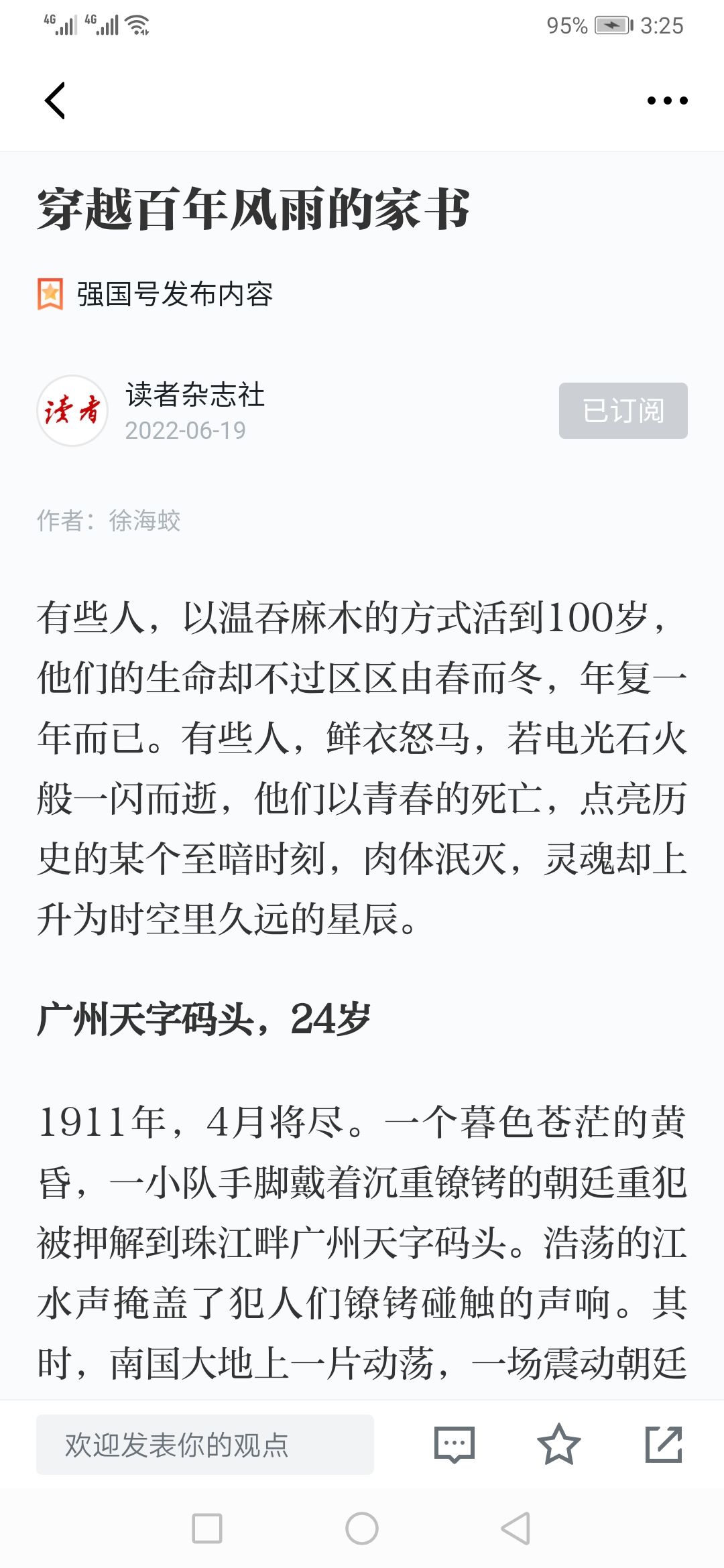Screen dimensions: 724x1568
Task: Favorite this article with the star icon
Action: 558,1445
